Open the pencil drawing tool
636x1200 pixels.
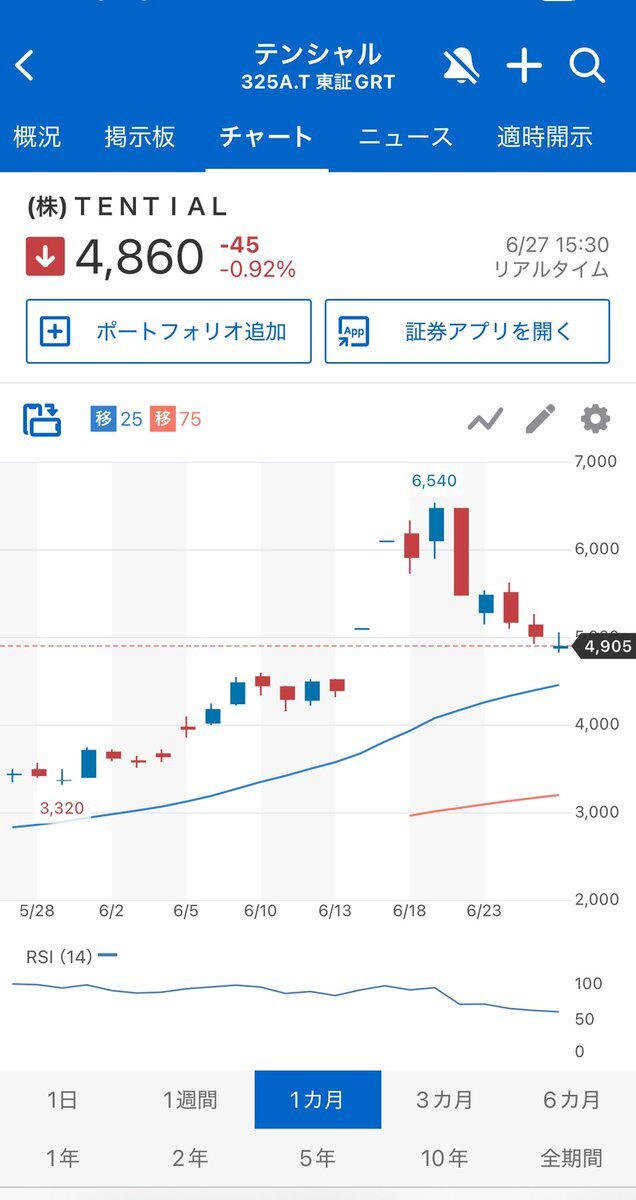click(x=540, y=419)
